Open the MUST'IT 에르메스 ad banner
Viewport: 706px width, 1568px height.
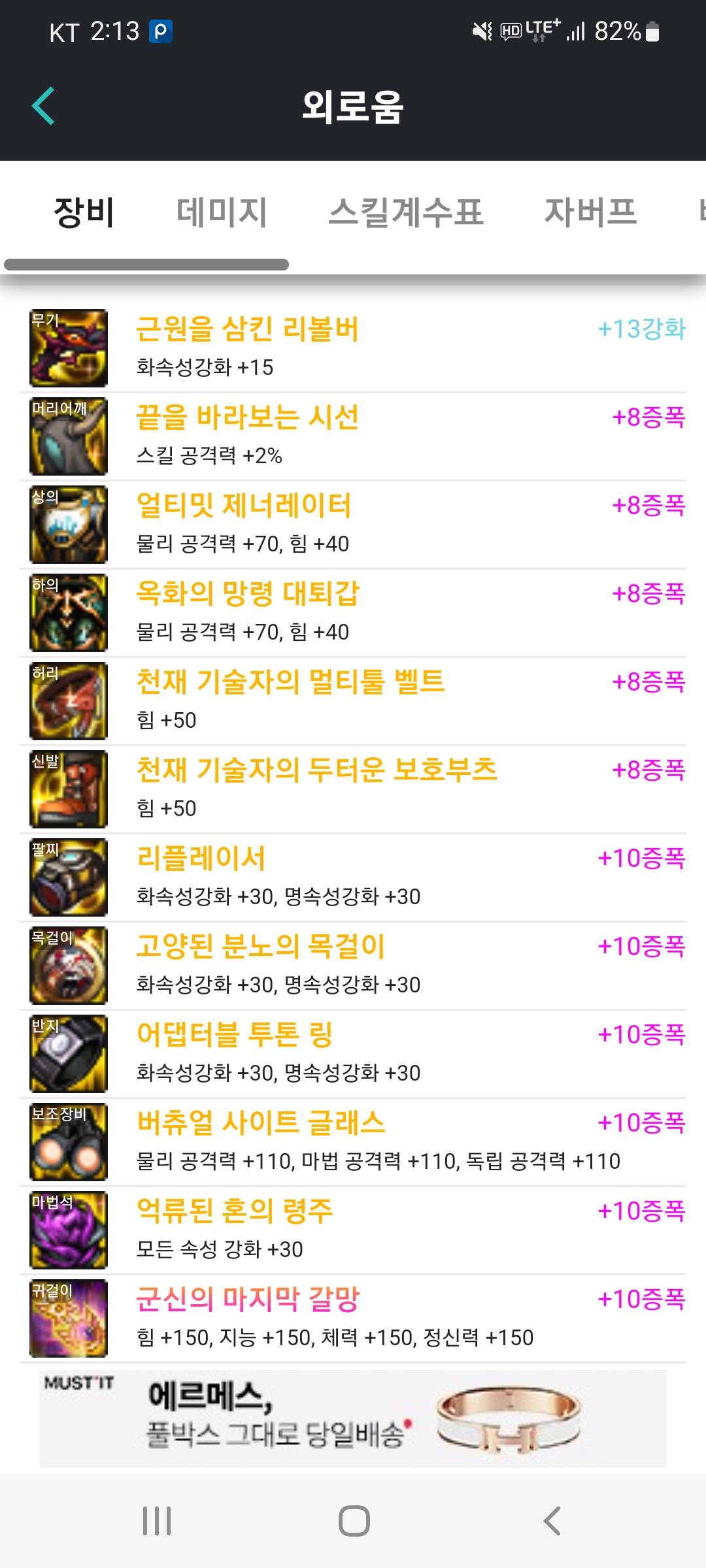[353, 1419]
